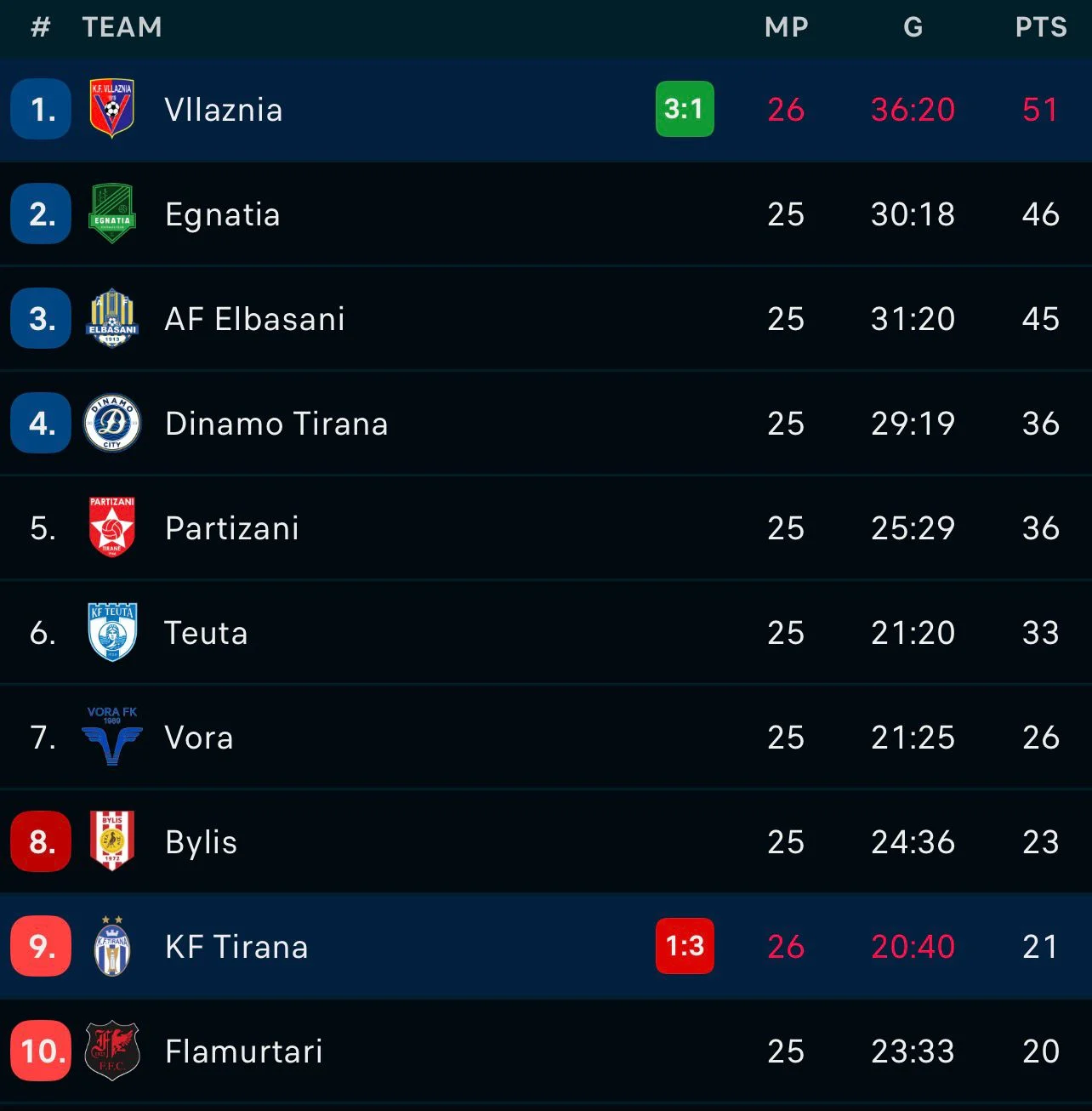Open KF Tirana team row
The image size is (1092, 1111).
point(236,947)
